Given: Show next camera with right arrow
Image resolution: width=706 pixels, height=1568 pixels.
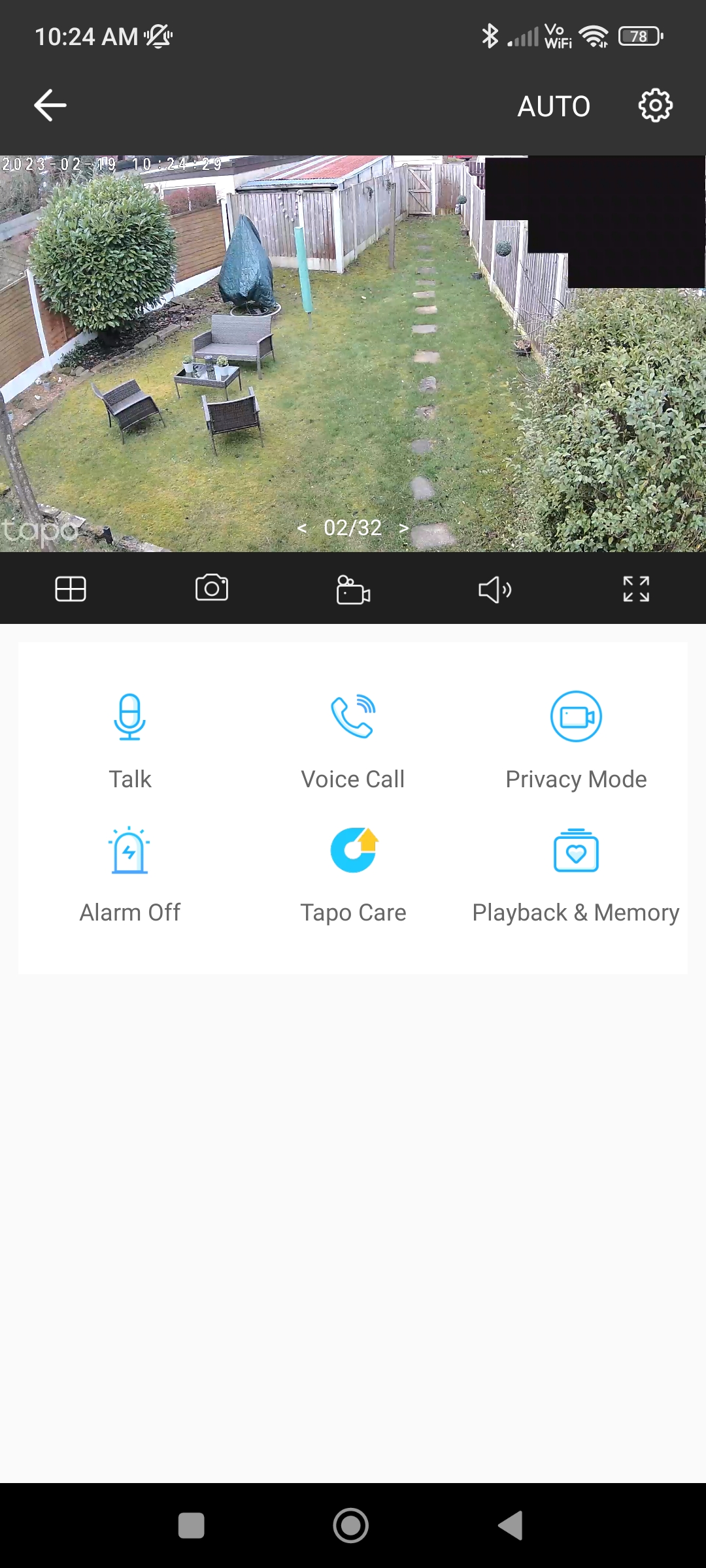Looking at the screenshot, I should coord(404,528).
